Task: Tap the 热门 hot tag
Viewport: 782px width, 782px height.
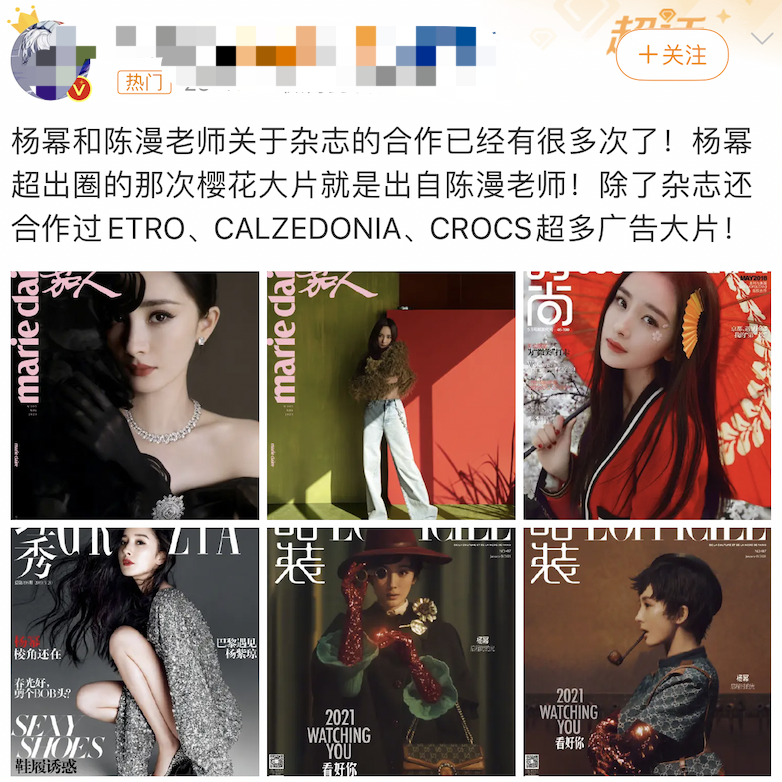Action: [x=143, y=82]
